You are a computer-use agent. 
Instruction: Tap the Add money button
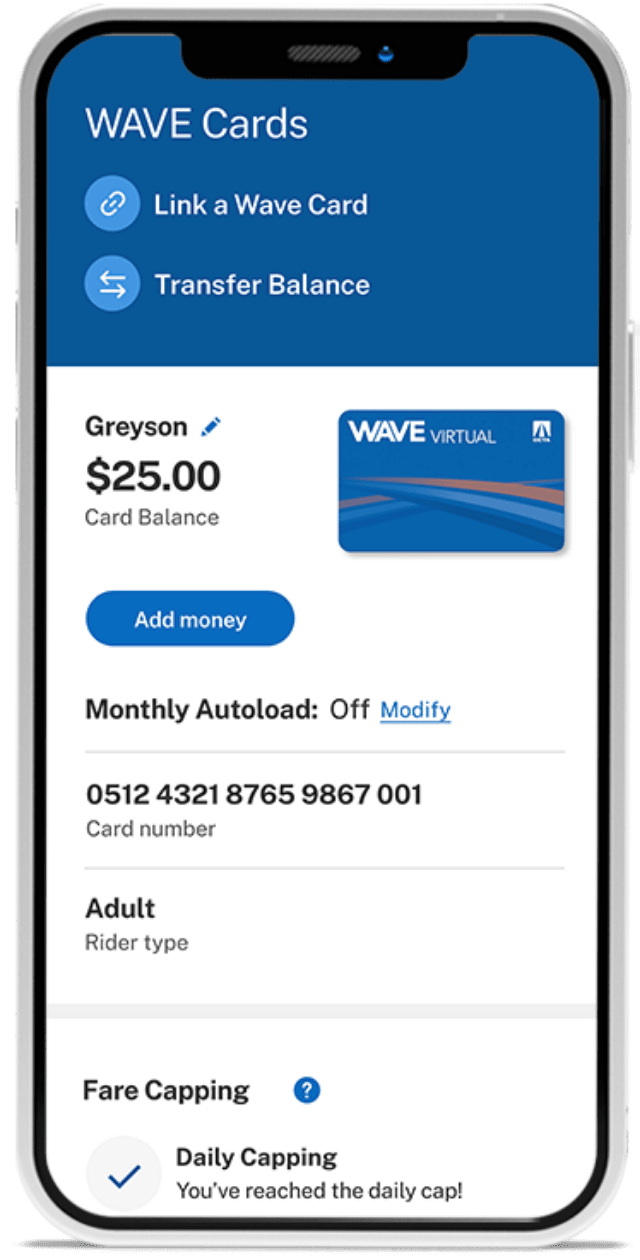tap(190, 619)
